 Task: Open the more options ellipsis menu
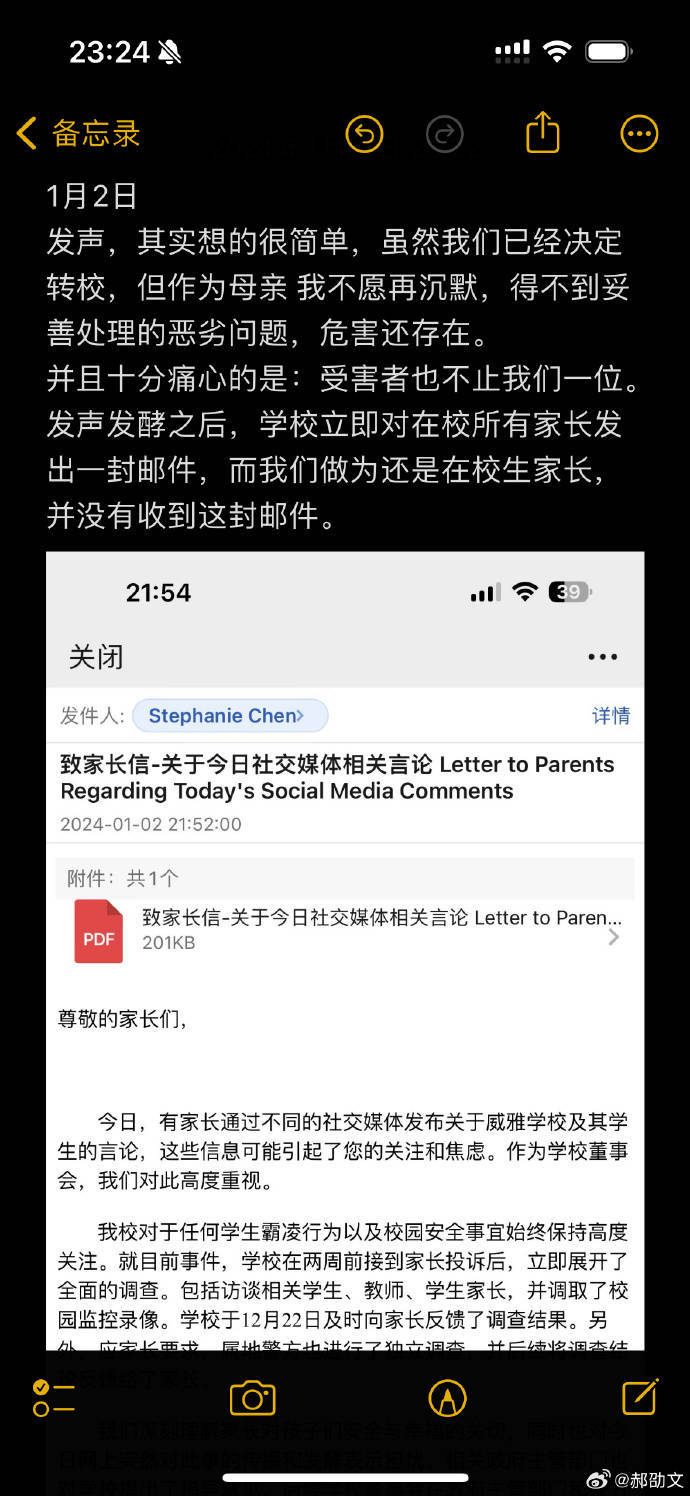tap(639, 134)
